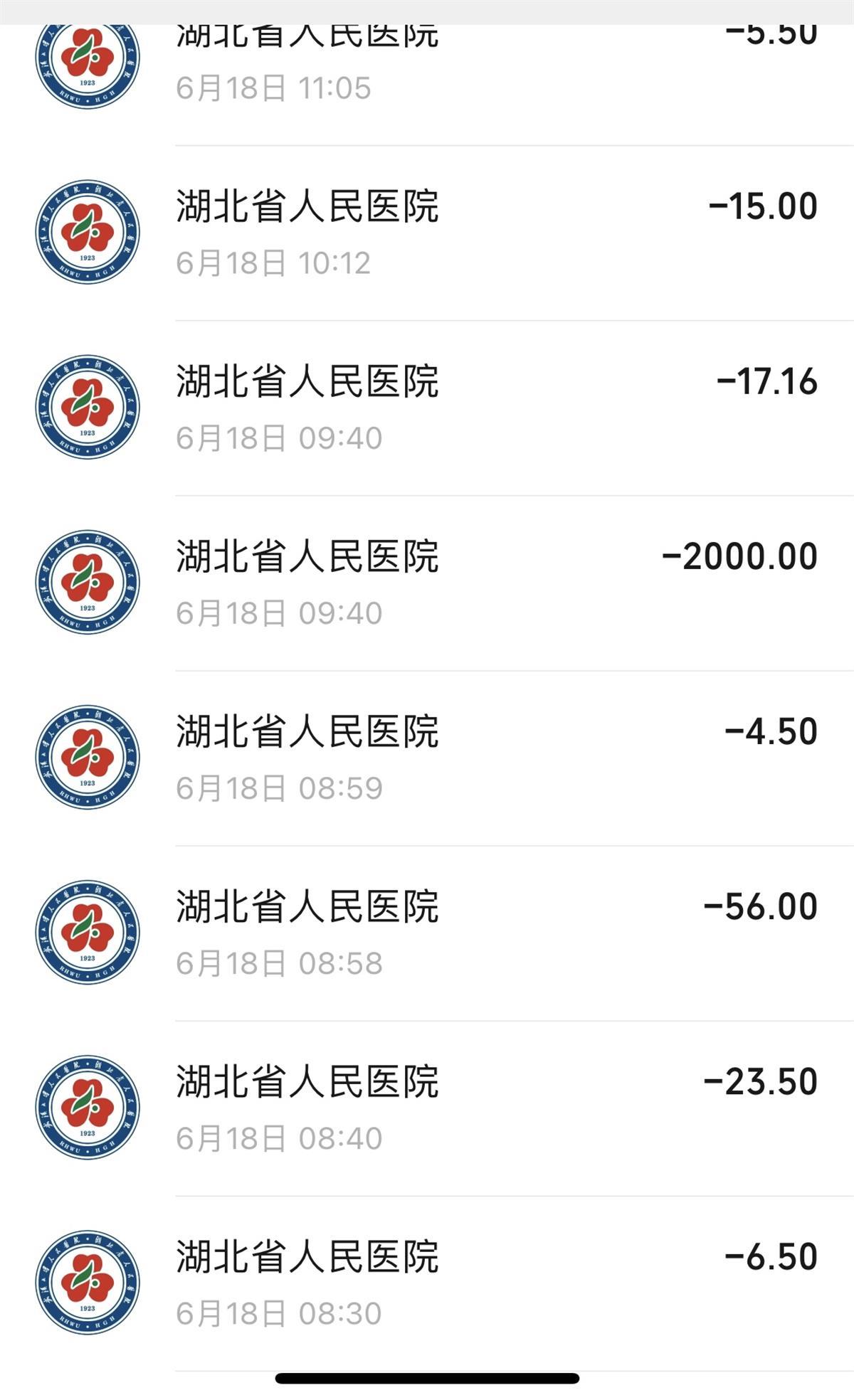Tap the -6.50 payment from 08:30

click(427, 1283)
